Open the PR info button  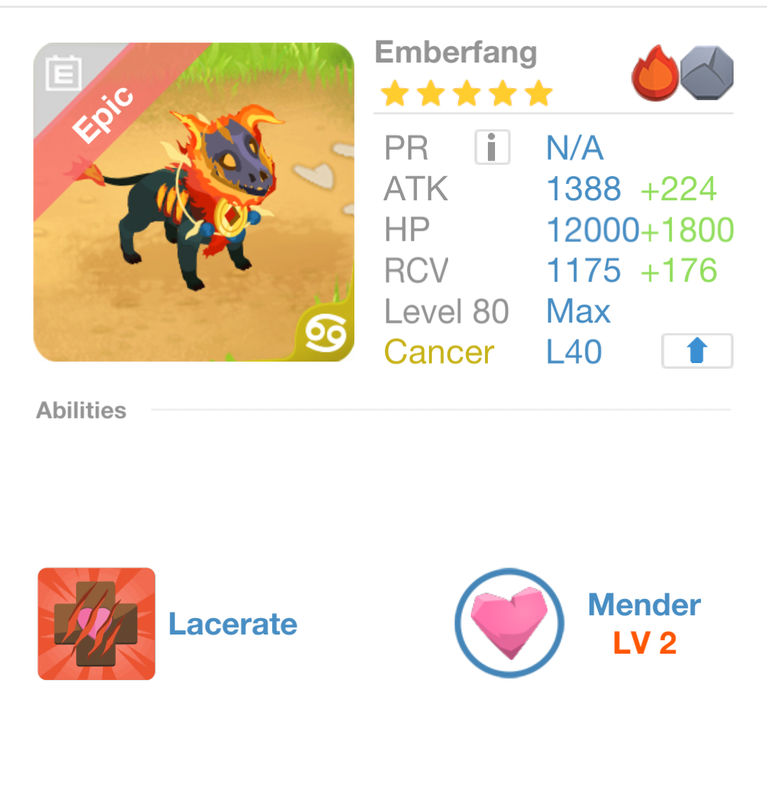pos(491,149)
